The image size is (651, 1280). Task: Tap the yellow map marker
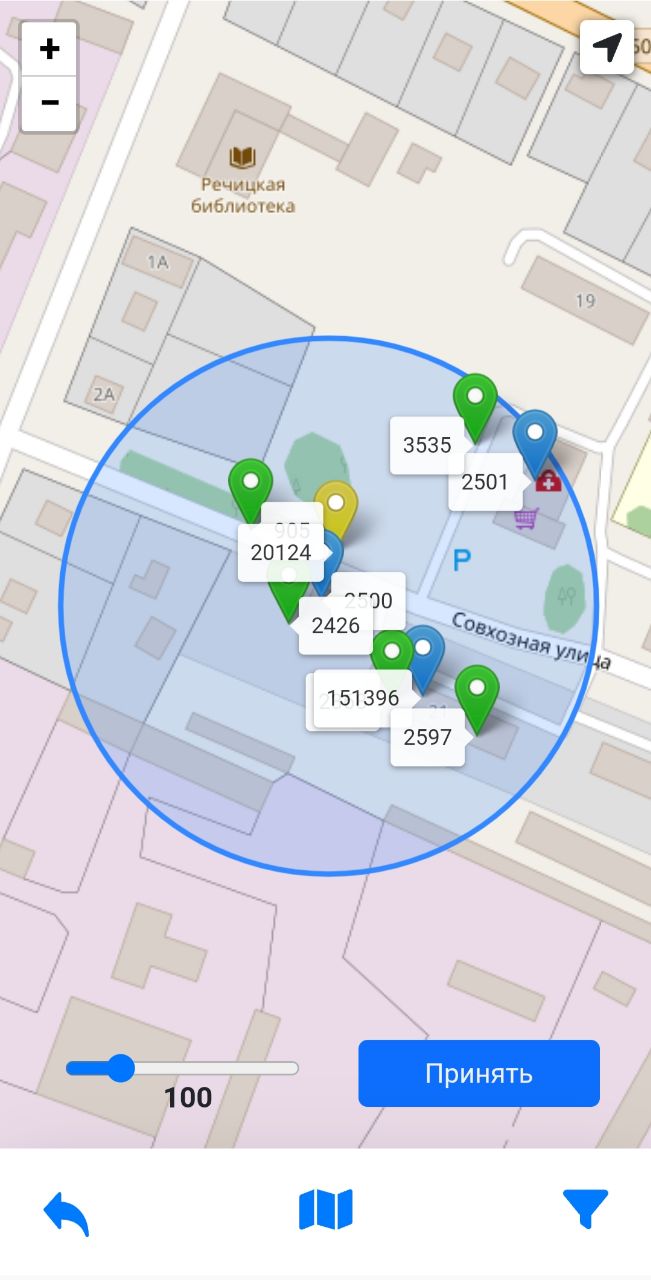click(x=336, y=508)
